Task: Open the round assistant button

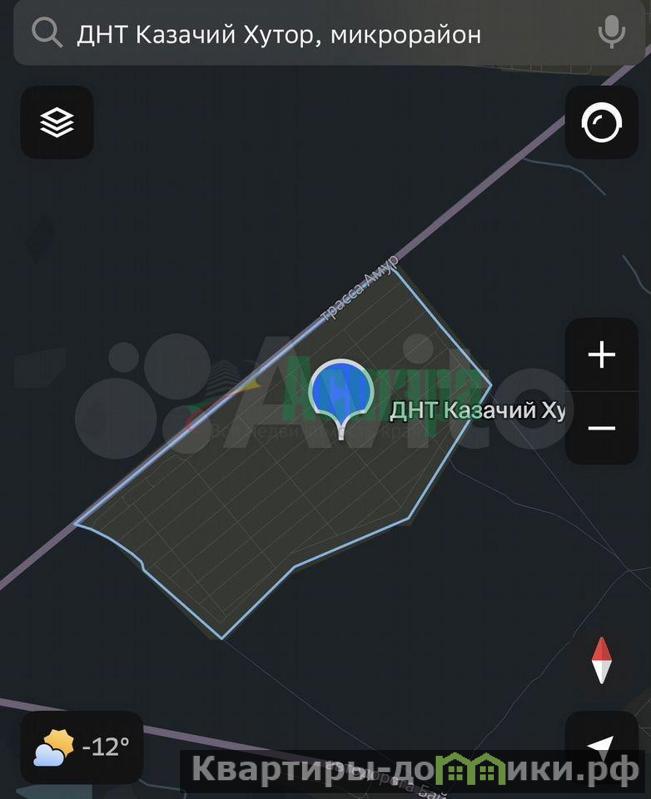Action: tap(601, 123)
